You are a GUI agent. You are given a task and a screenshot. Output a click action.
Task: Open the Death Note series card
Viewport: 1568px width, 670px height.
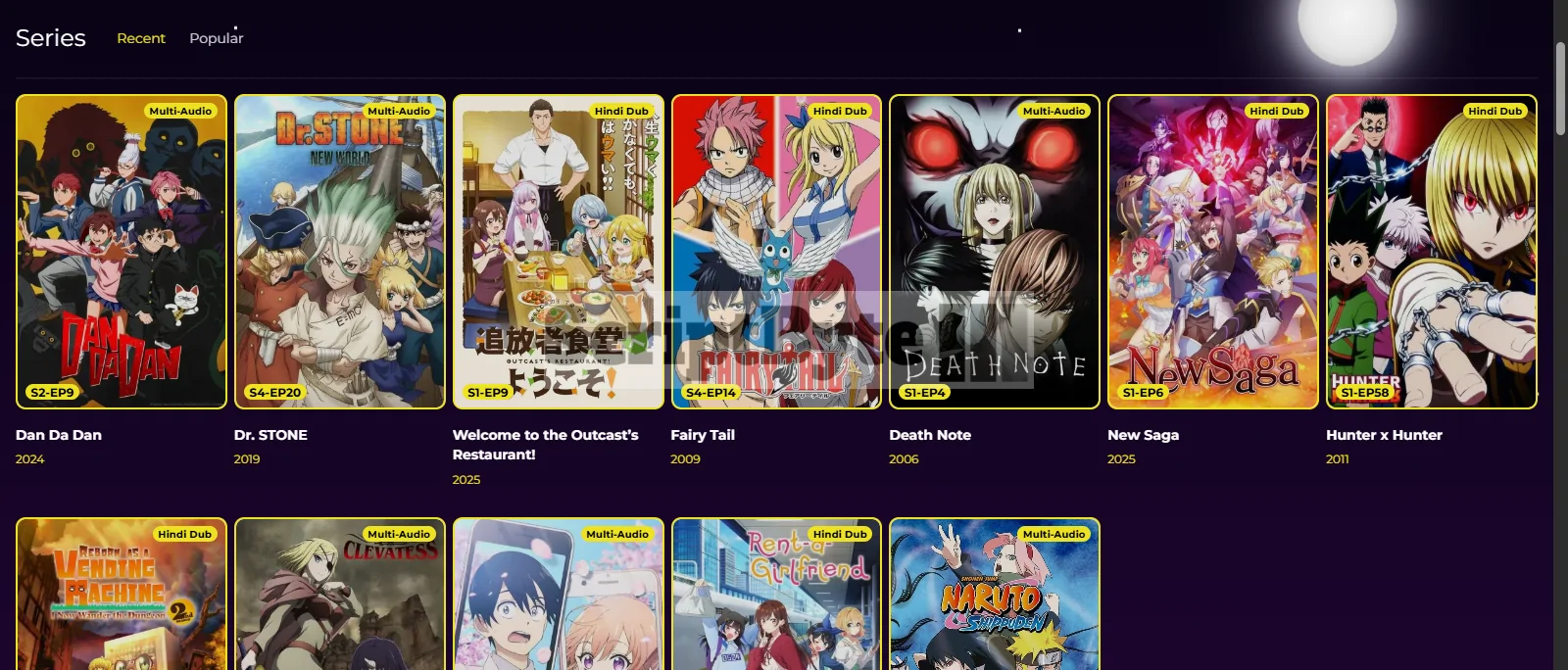pyautogui.click(x=995, y=252)
